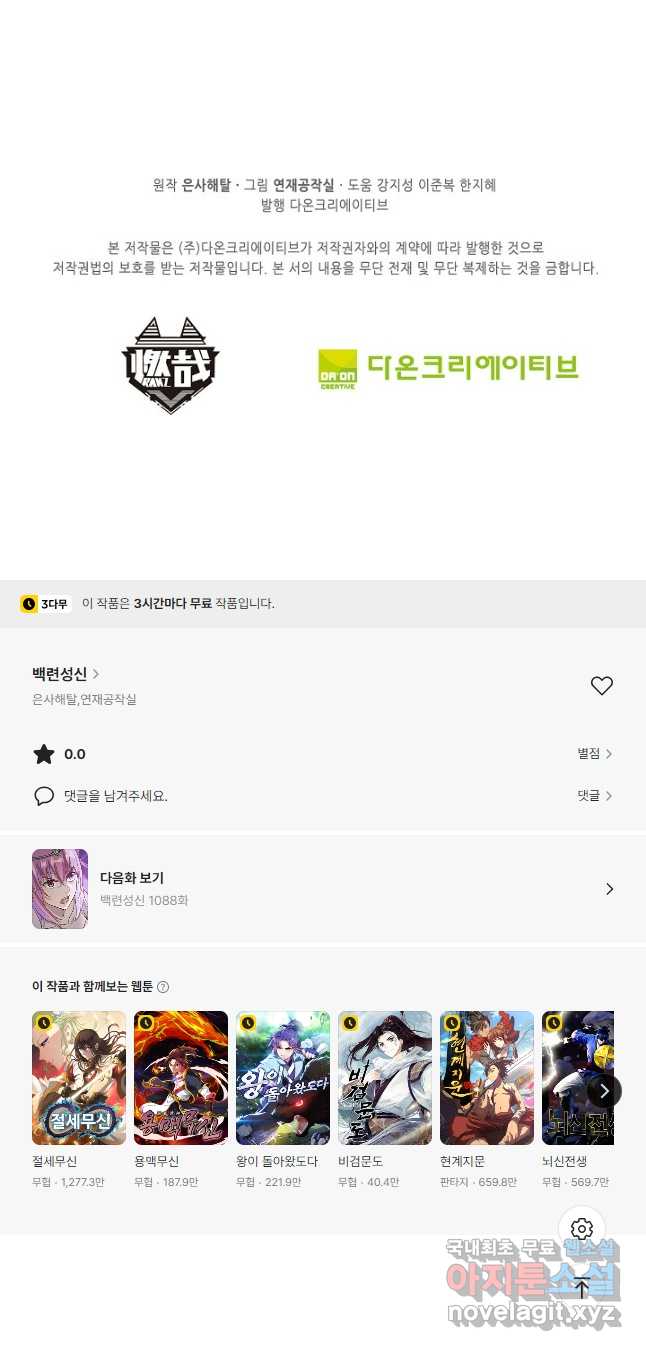Image resolution: width=646 pixels, height=1351 pixels.
Task: Open the 백련성신 series page
Action: [x=65, y=674]
